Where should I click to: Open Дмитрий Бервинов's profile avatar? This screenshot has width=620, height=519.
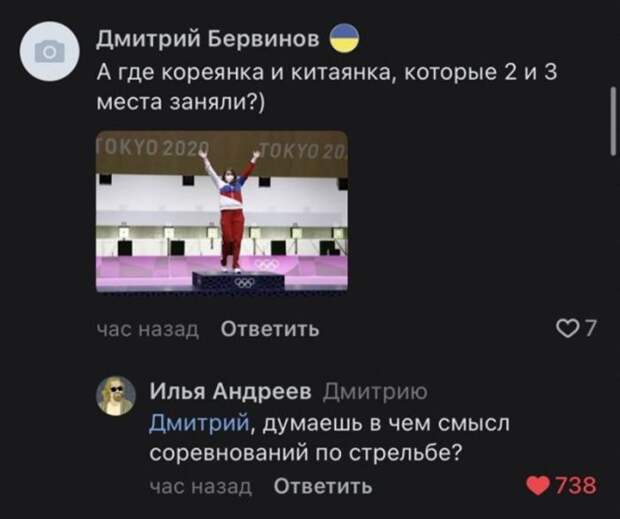(47, 53)
